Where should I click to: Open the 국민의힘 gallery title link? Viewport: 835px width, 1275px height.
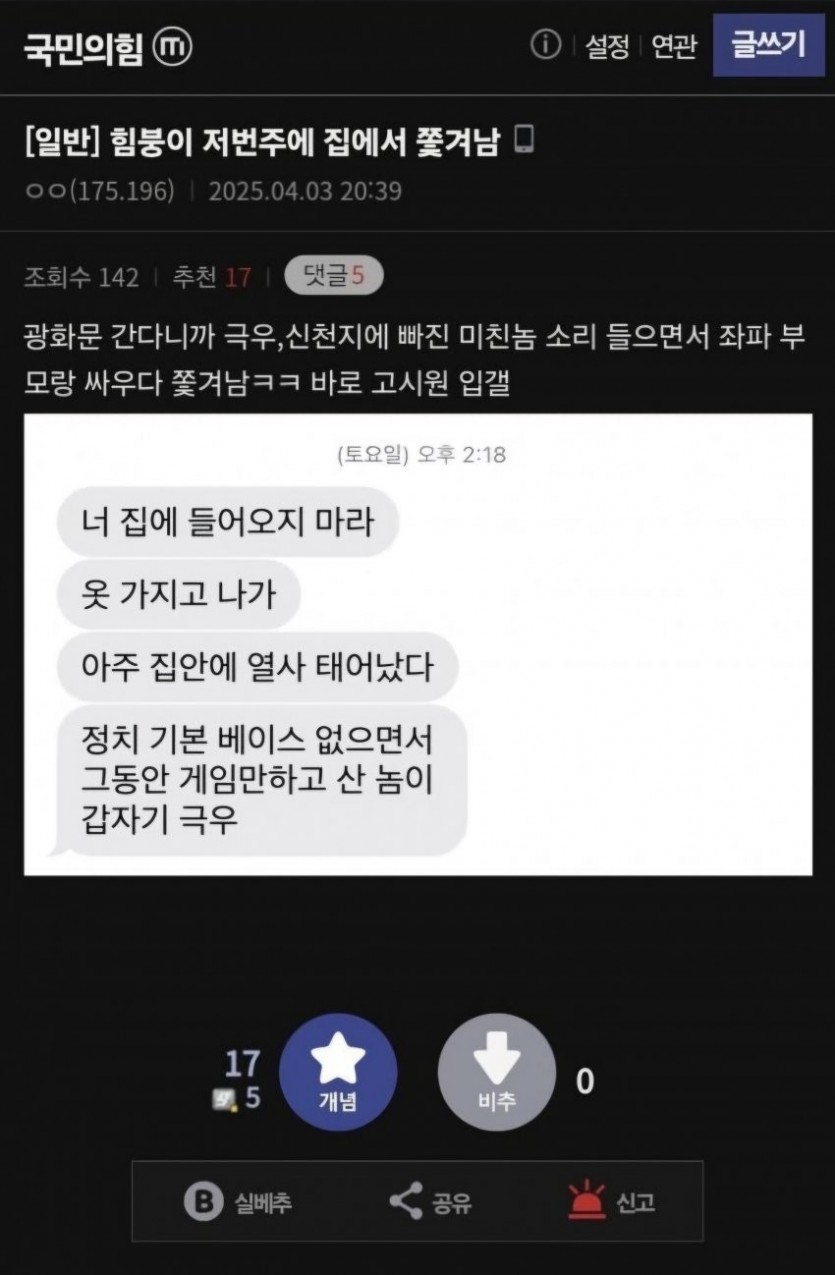pos(85,48)
